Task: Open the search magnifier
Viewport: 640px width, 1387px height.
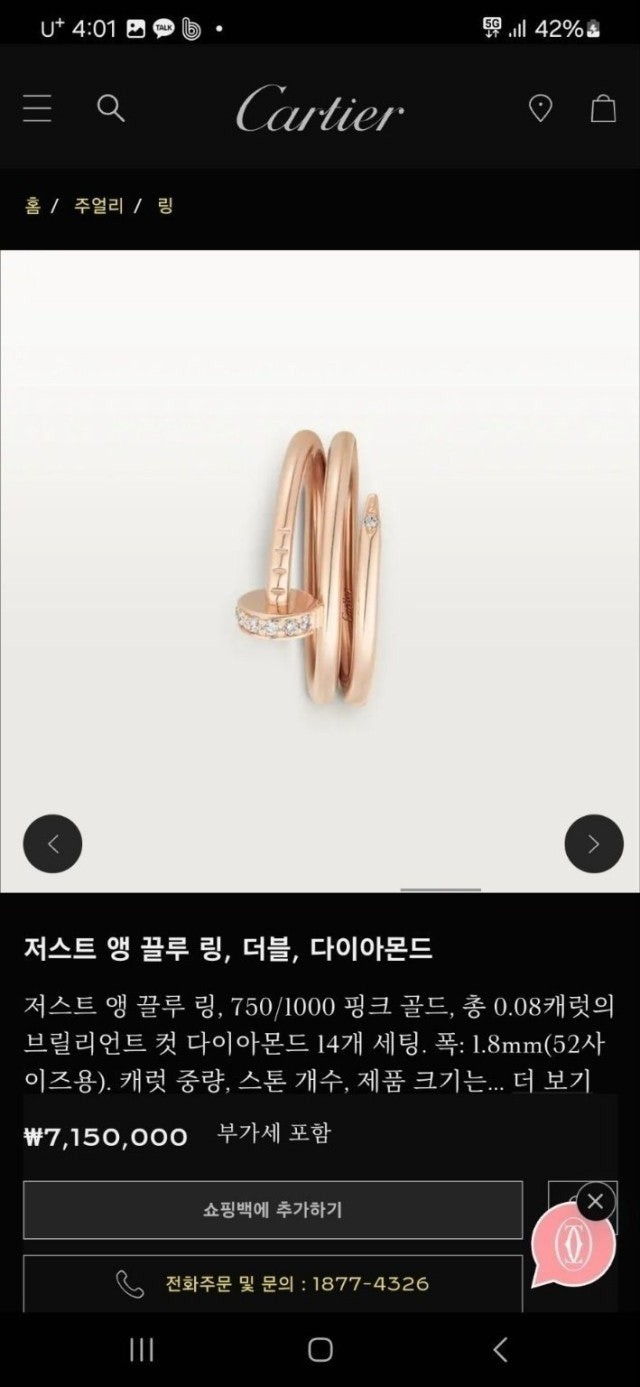Action: [111, 108]
